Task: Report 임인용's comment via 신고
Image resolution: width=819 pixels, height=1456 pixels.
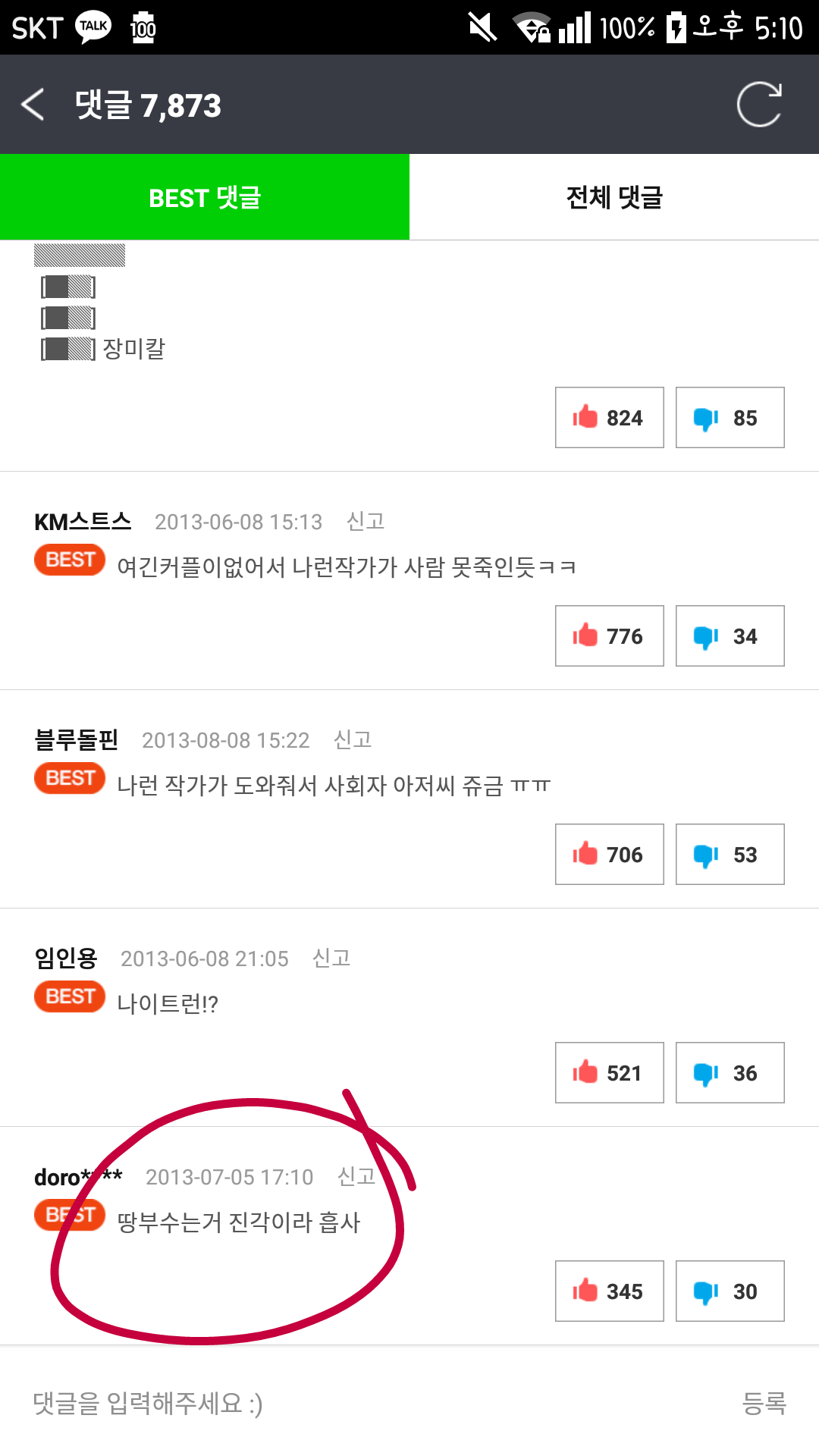Action: pos(331,958)
